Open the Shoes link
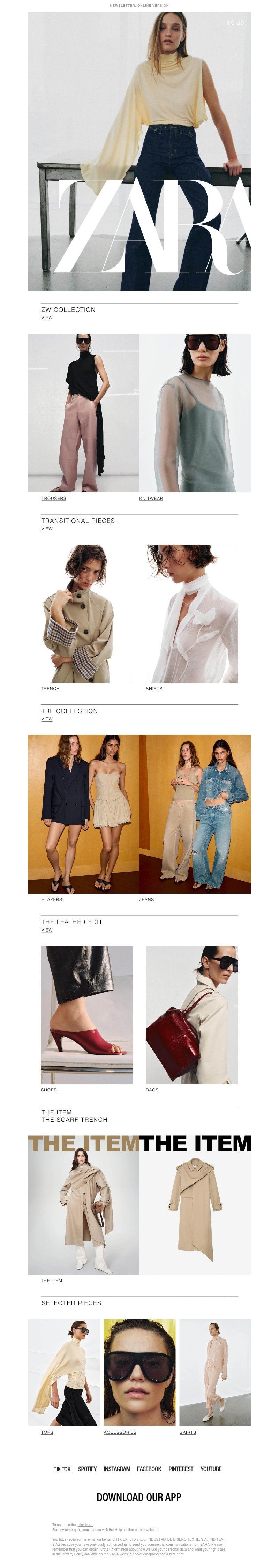 pyautogui.click(x=48, y=1090)
